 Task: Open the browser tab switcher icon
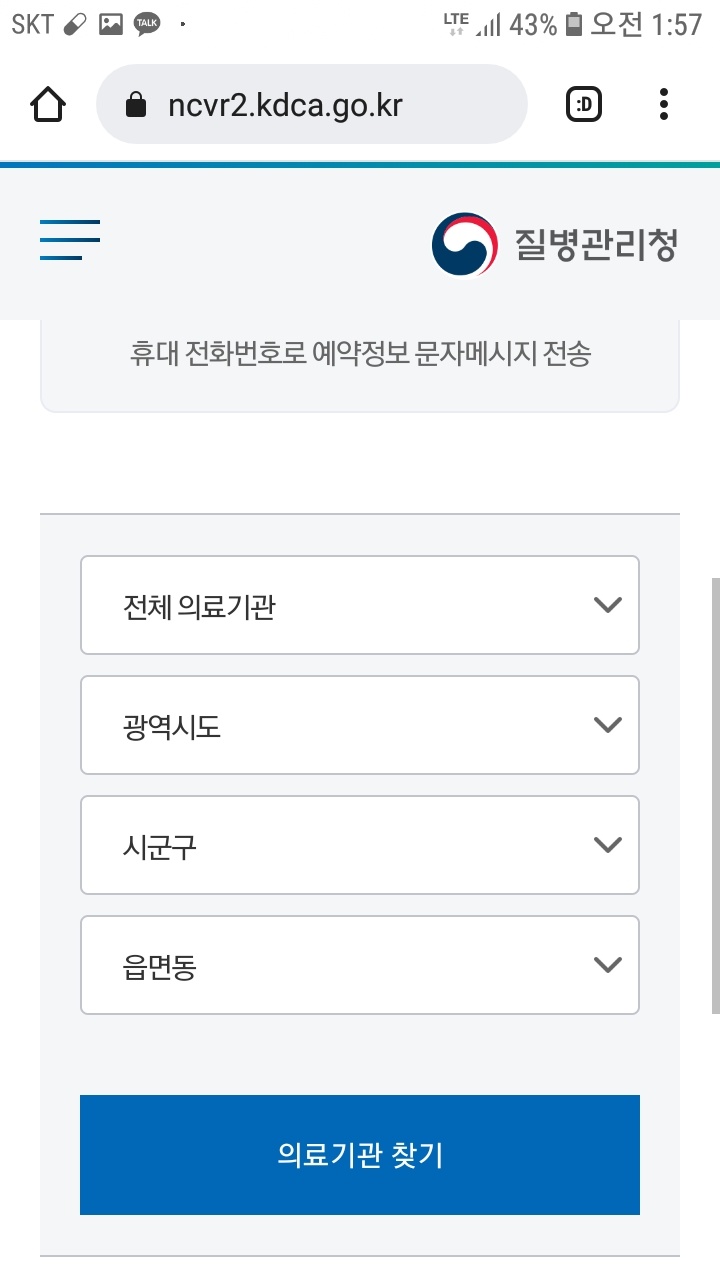pos(583,103)
